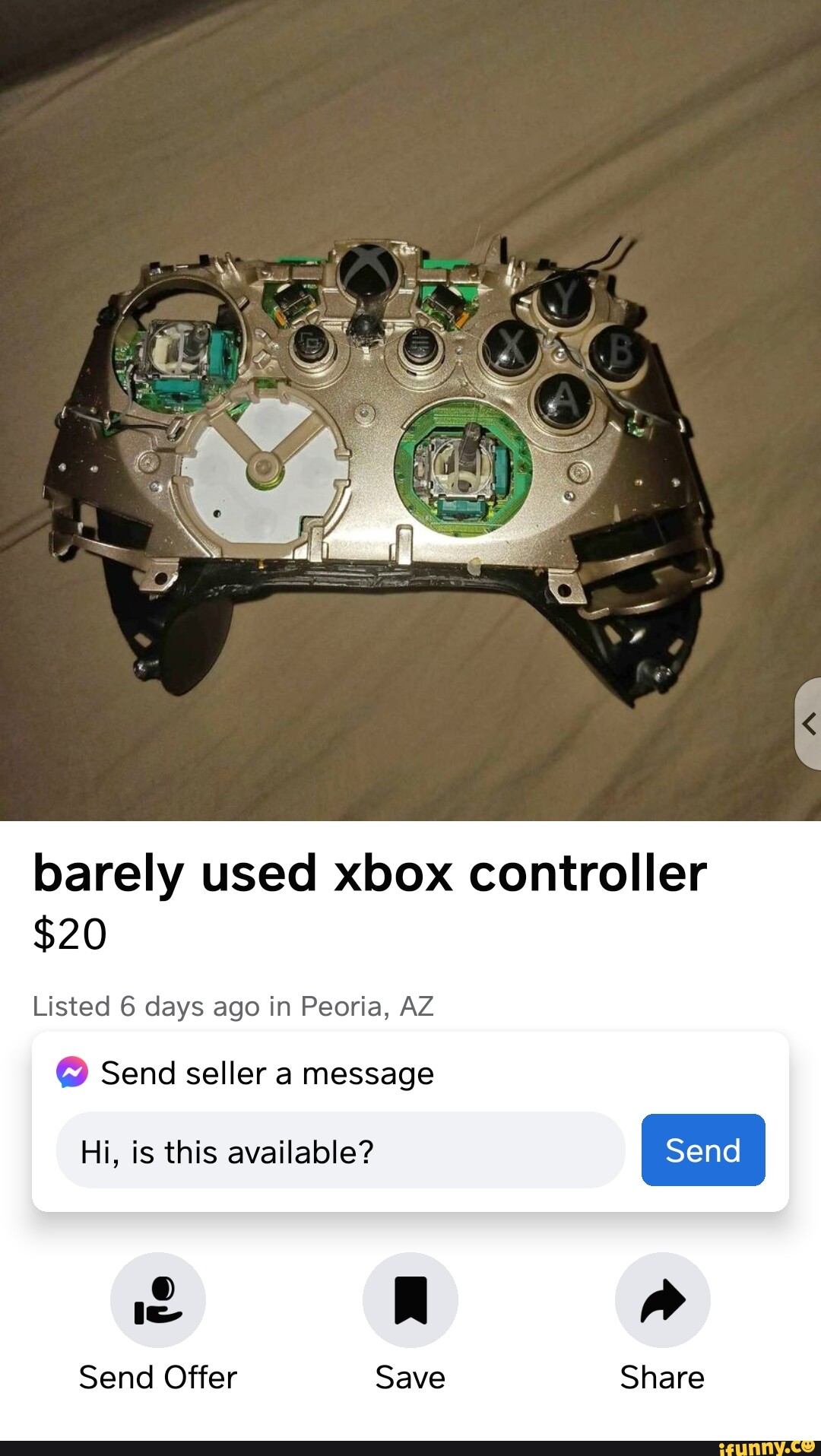
Task: Open Send Offer for this listing
Action: coord(157,1300)
